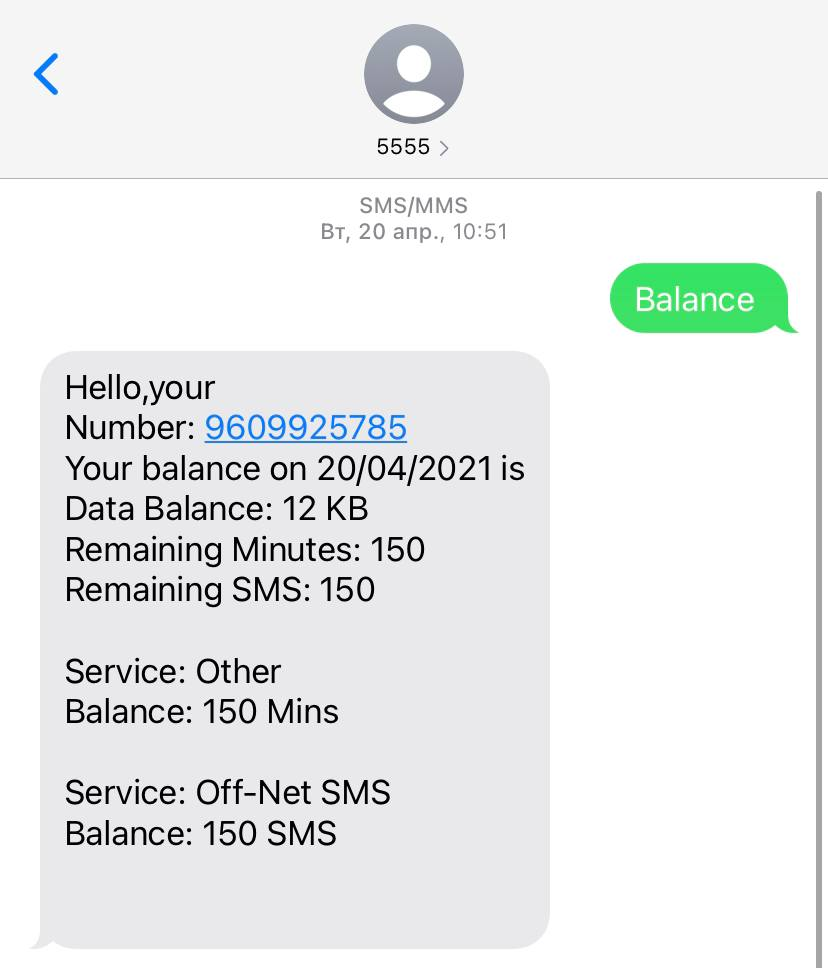Open contact details for 5555

[x=413, y=147]
